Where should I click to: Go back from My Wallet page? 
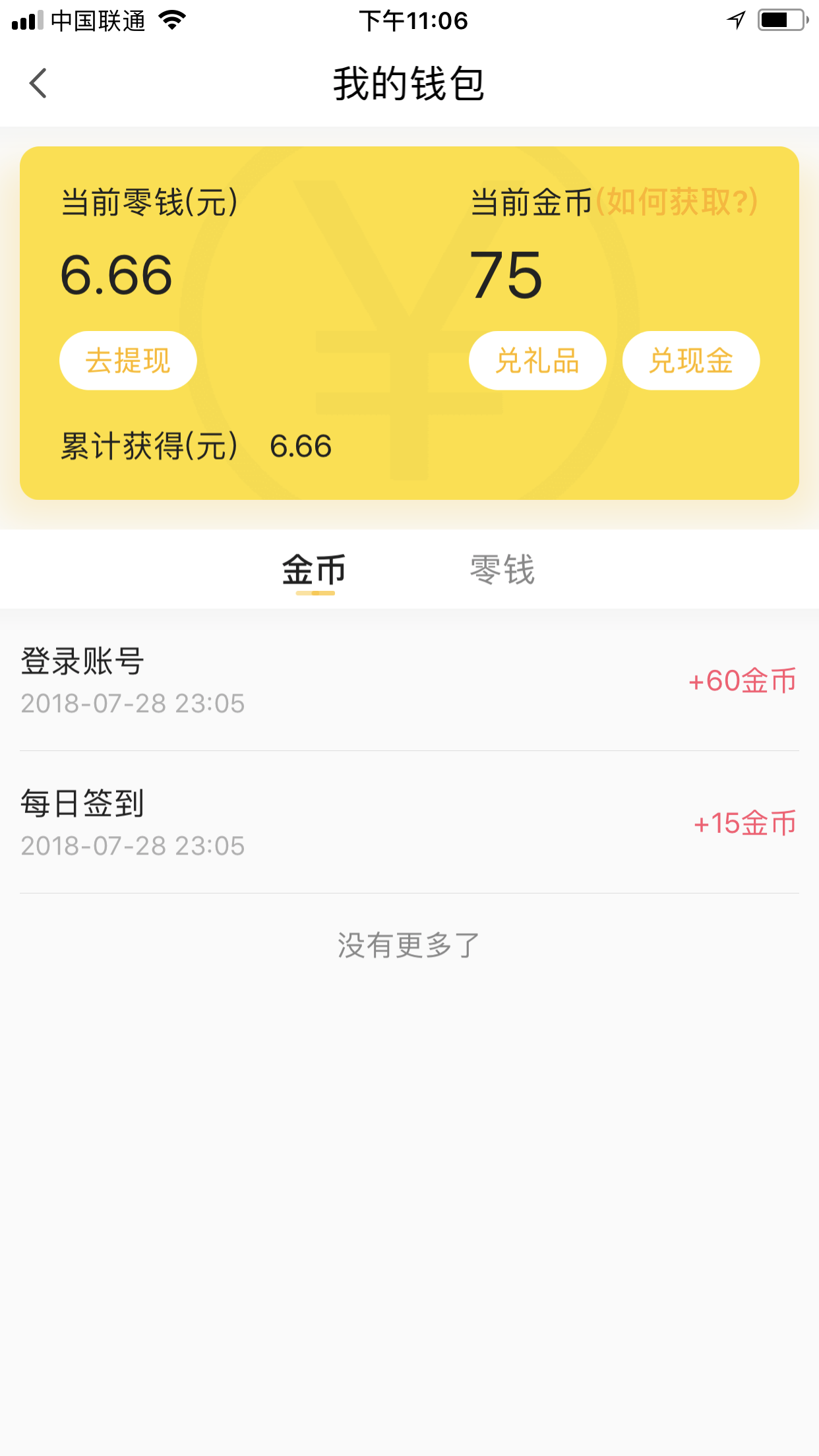pos(38,83)
